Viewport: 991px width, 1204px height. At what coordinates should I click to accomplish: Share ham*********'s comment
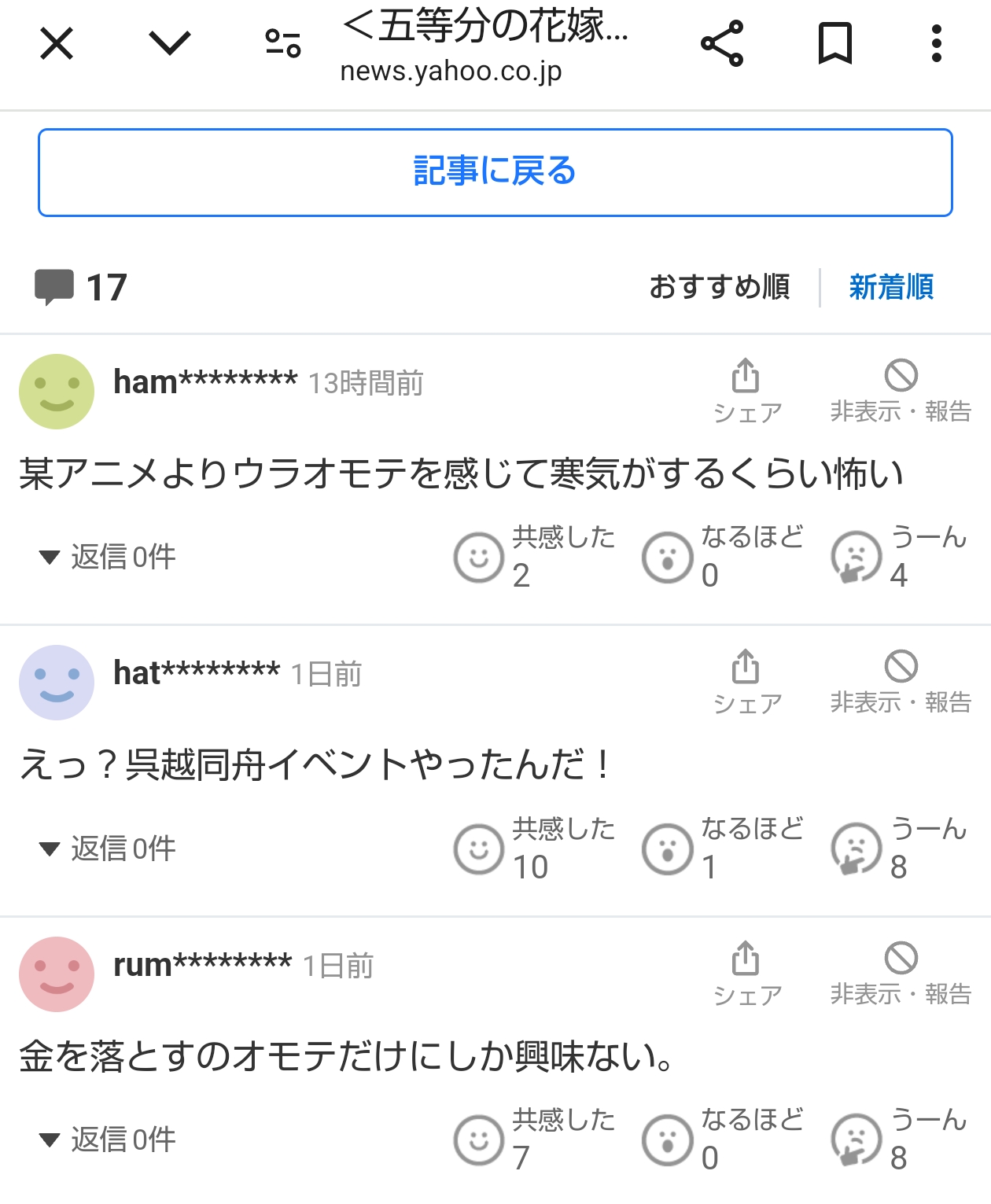pos(746,391)
